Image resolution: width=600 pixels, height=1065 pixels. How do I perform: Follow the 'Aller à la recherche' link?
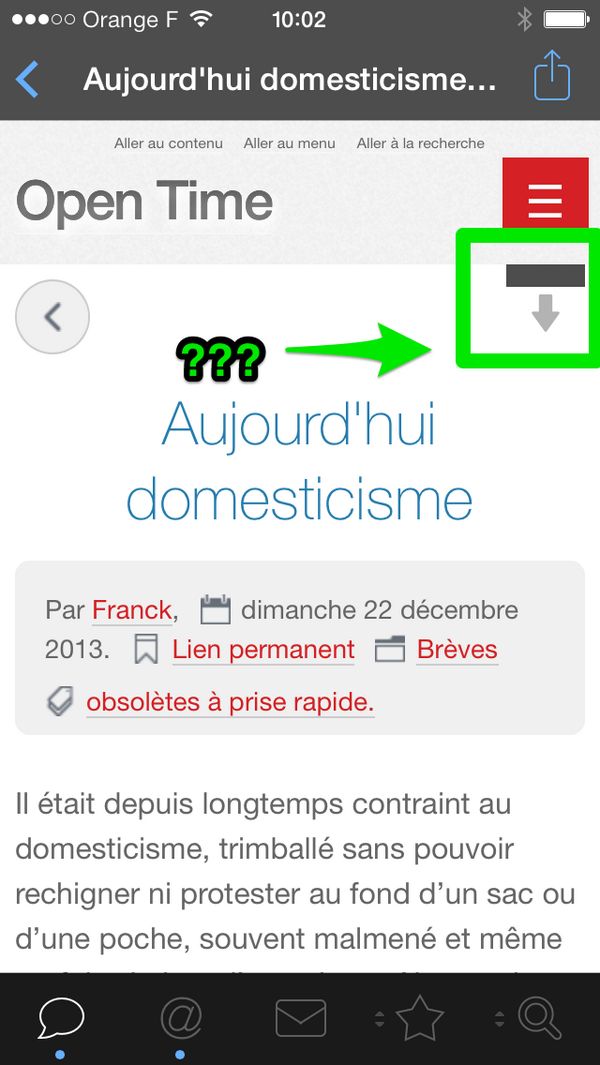click(x=420, y=143)
